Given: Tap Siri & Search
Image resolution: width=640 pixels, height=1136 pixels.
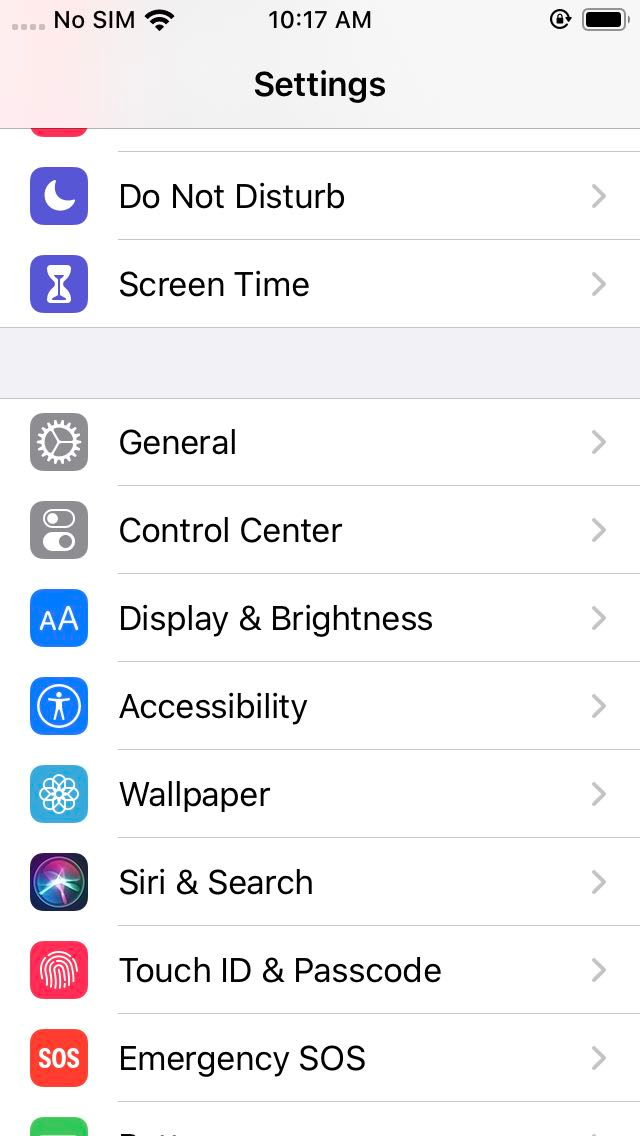Looking at the screenshot, I should pos(320,882).
